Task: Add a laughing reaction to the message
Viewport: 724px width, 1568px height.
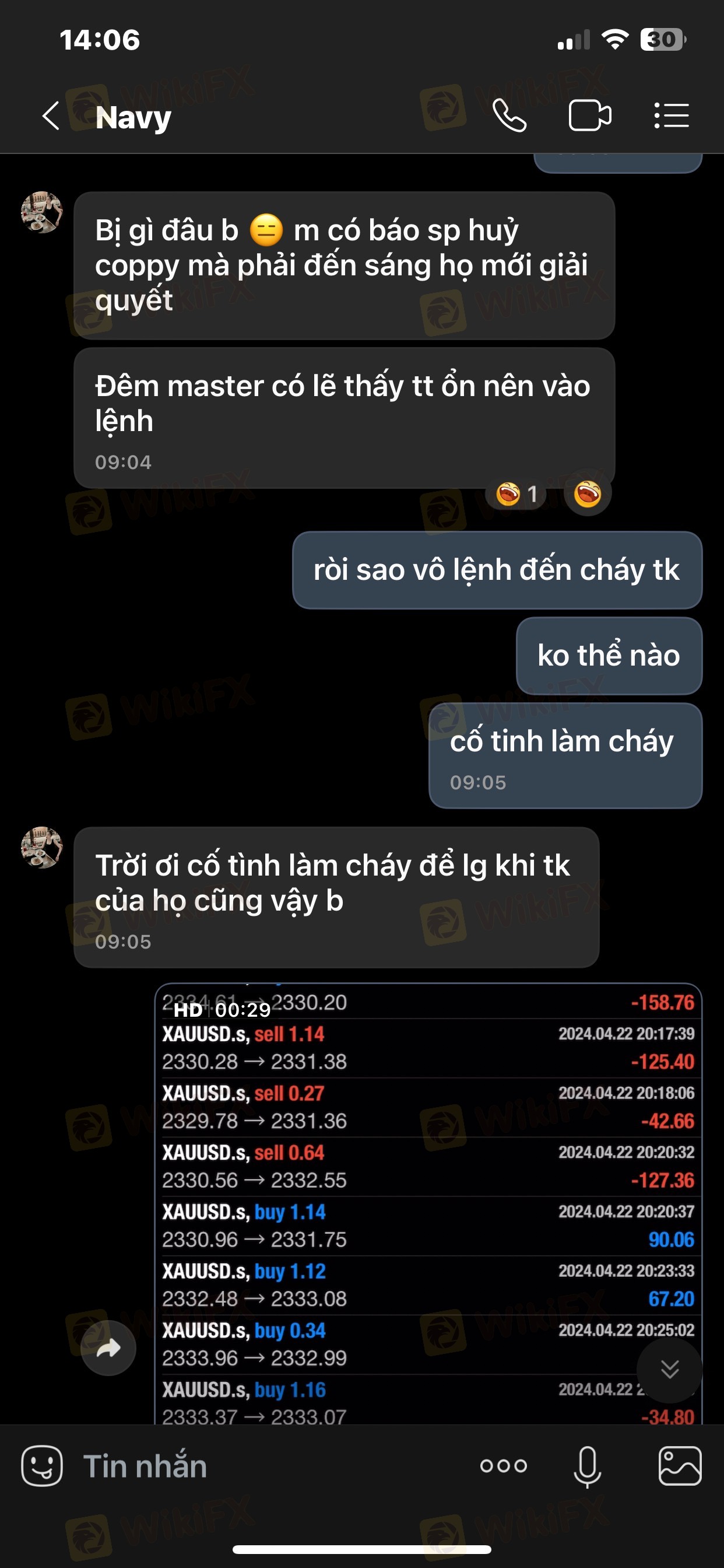Action: pyautogui.click(x=587, y=494)
